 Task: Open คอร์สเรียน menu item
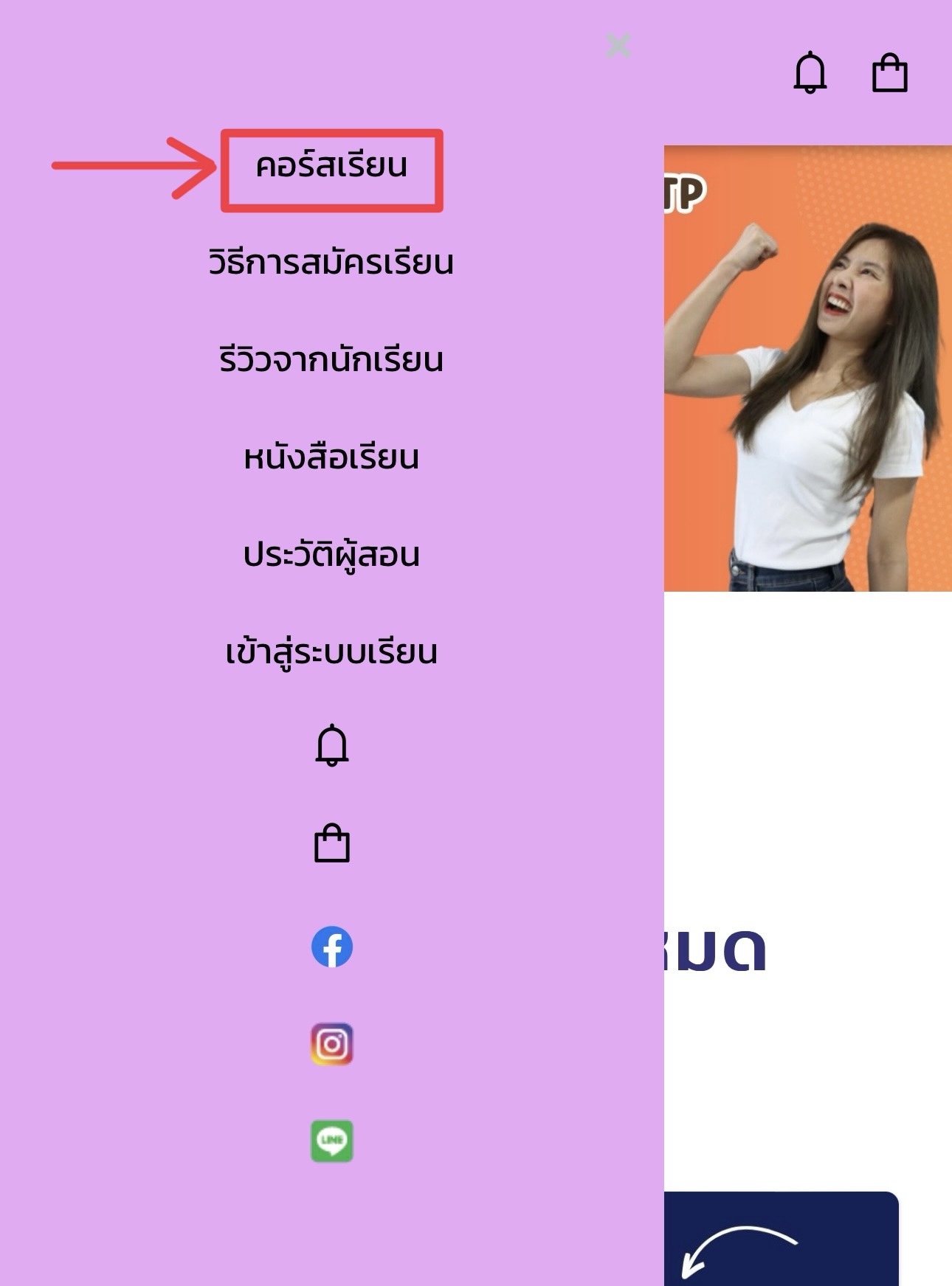(x=331, y=167)
